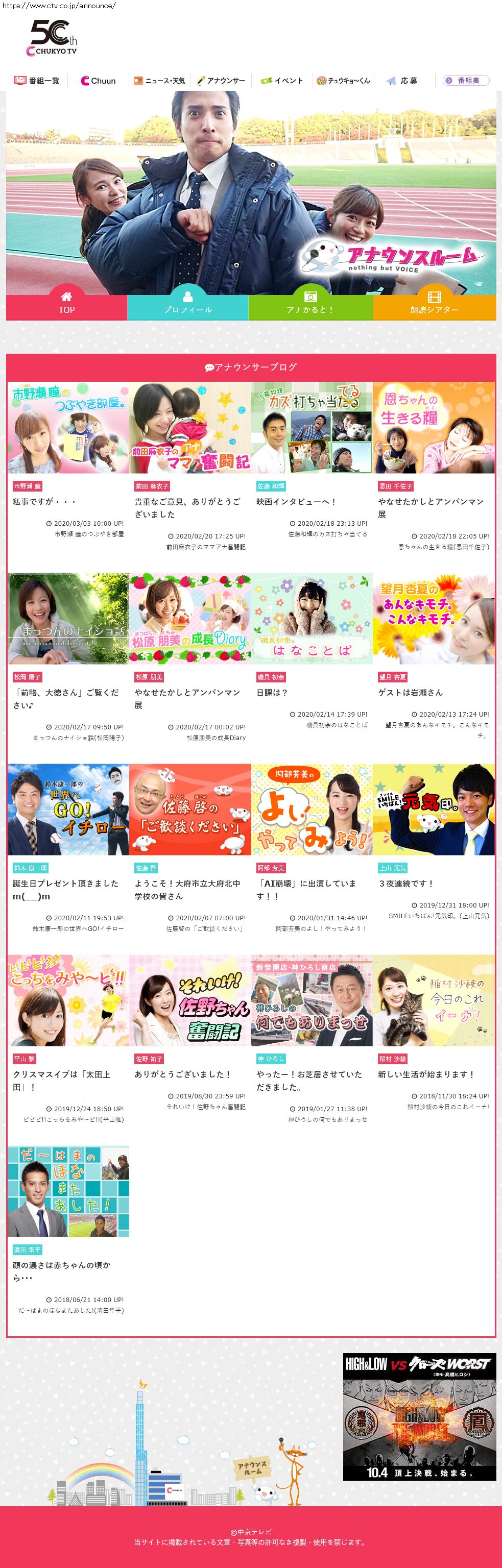502x1568 pixels.
Task: Open ニュース・天気 news and weather
Action: (x=160, y=80)
